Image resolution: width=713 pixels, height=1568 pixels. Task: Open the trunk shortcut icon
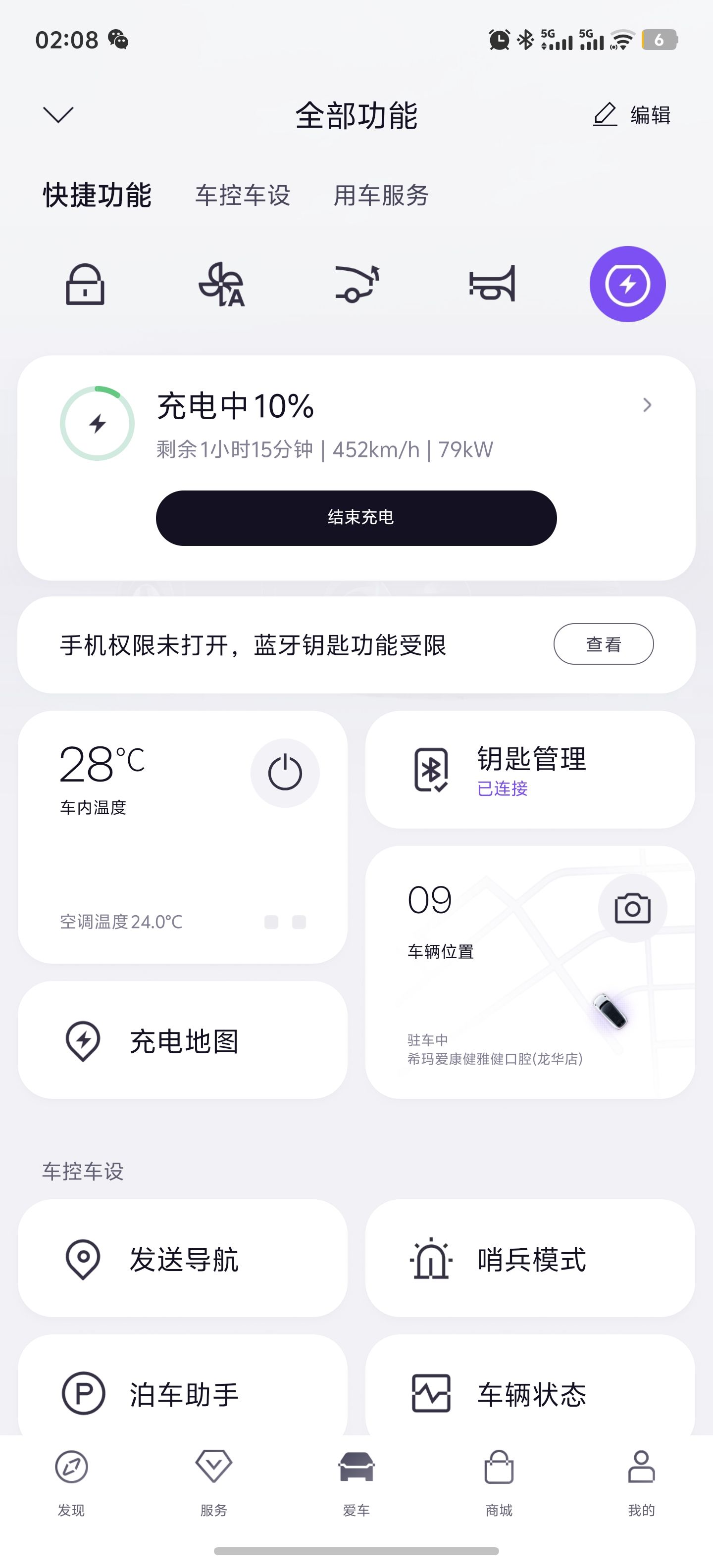pyautogui.click(x=357, y=284)
